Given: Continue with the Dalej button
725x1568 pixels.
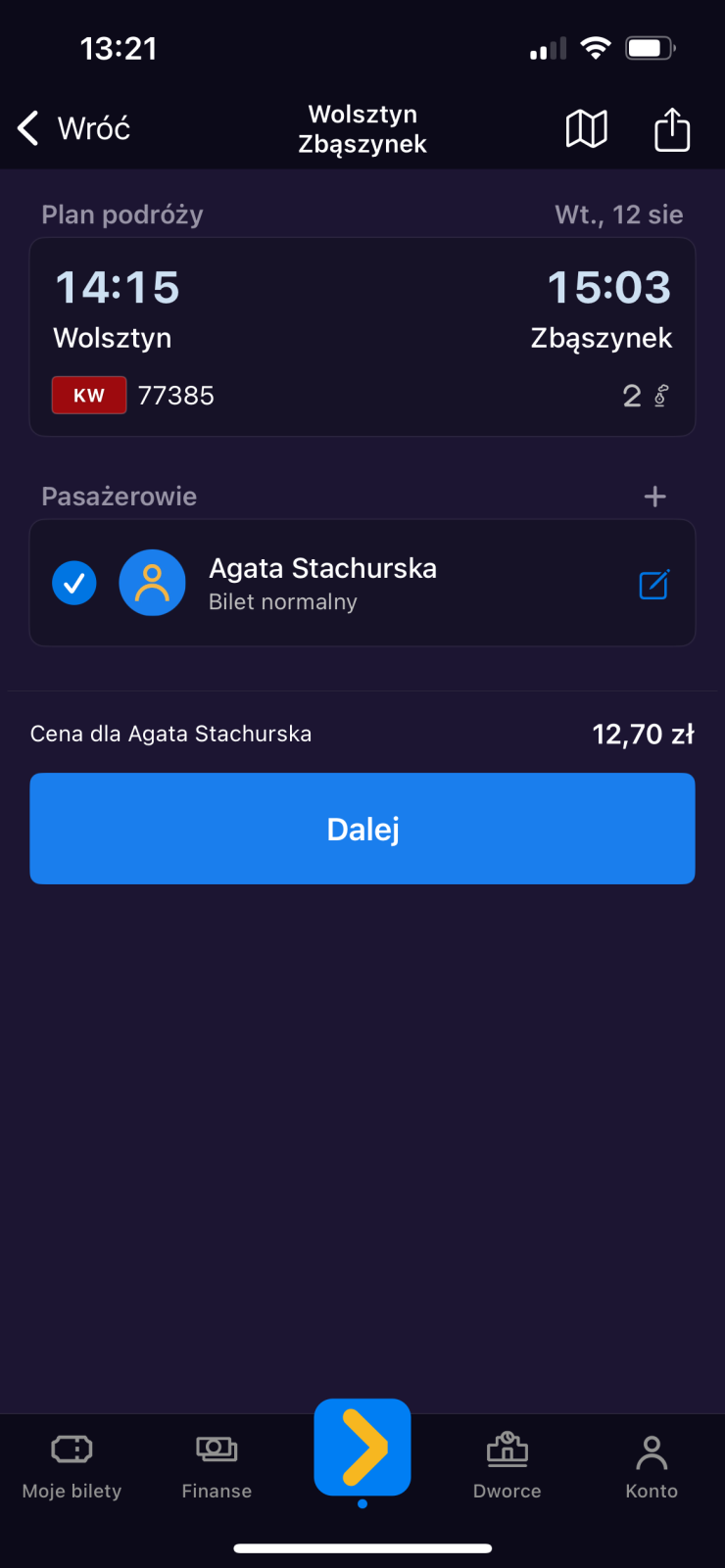Looking at the screenshot, I should pyautogui.click(x=362, y=829).
